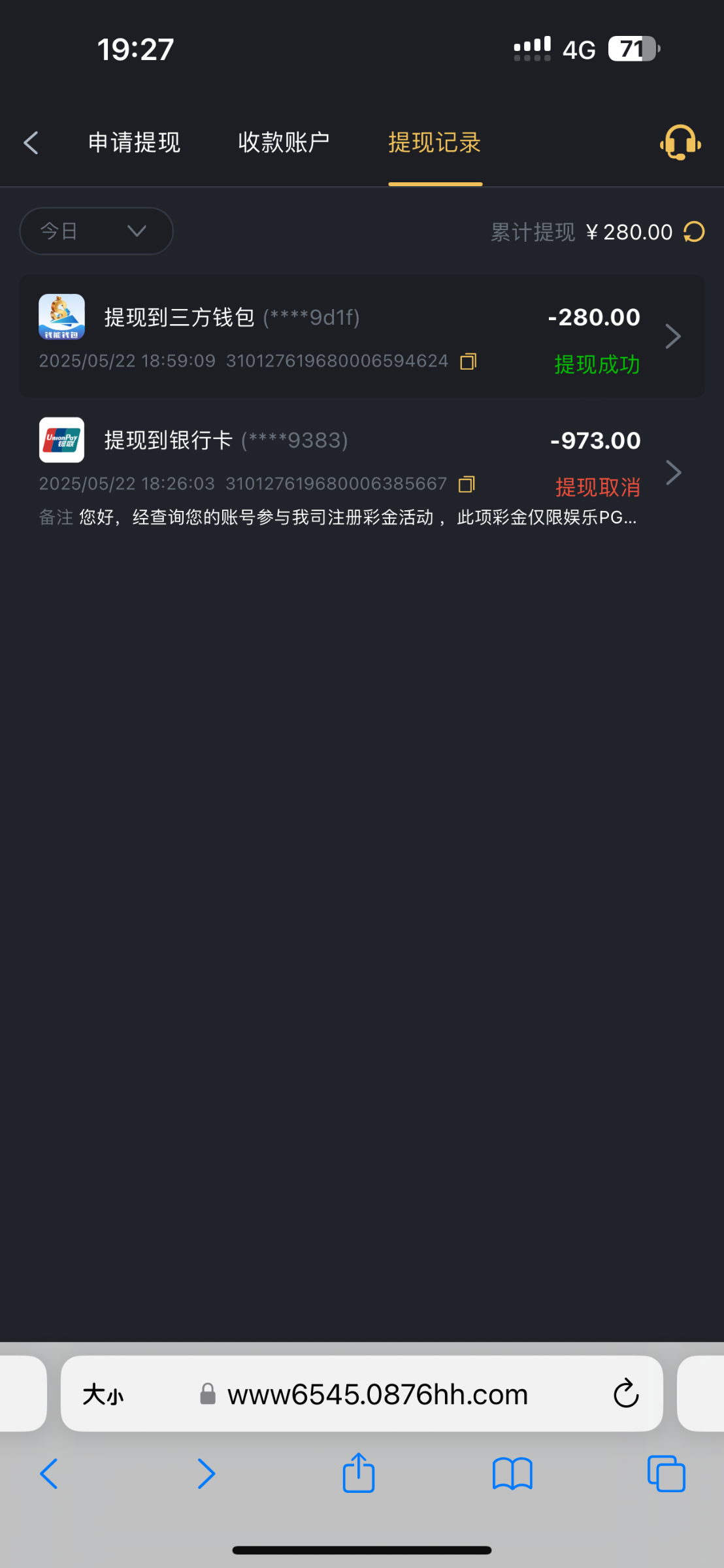The width and height of the screenshot is (724, 1568).
Task: Copy order number ending in 6594624
Action: (x=469, y=361)
